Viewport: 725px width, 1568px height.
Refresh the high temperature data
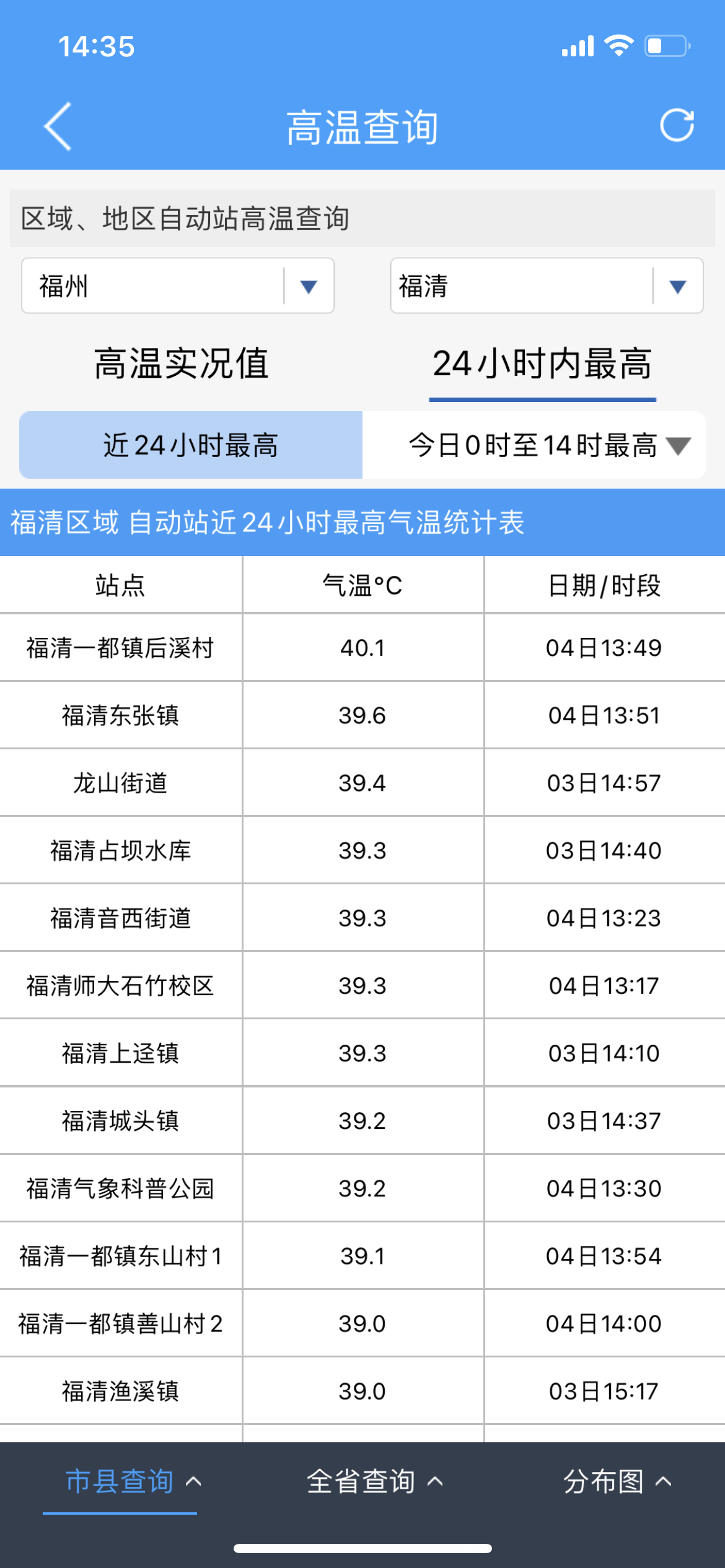click(677, 126)
